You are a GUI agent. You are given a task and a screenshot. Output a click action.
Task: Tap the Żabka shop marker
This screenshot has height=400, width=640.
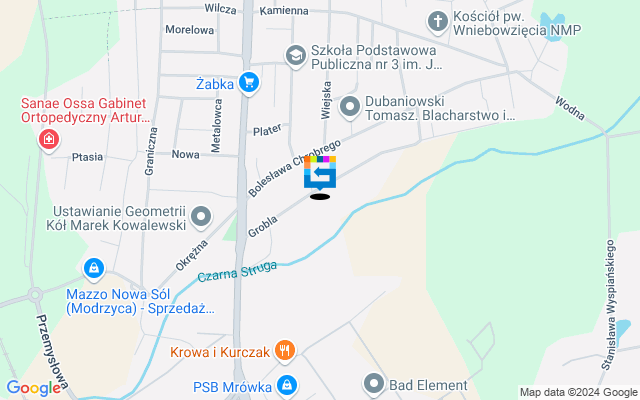(249, 84)
